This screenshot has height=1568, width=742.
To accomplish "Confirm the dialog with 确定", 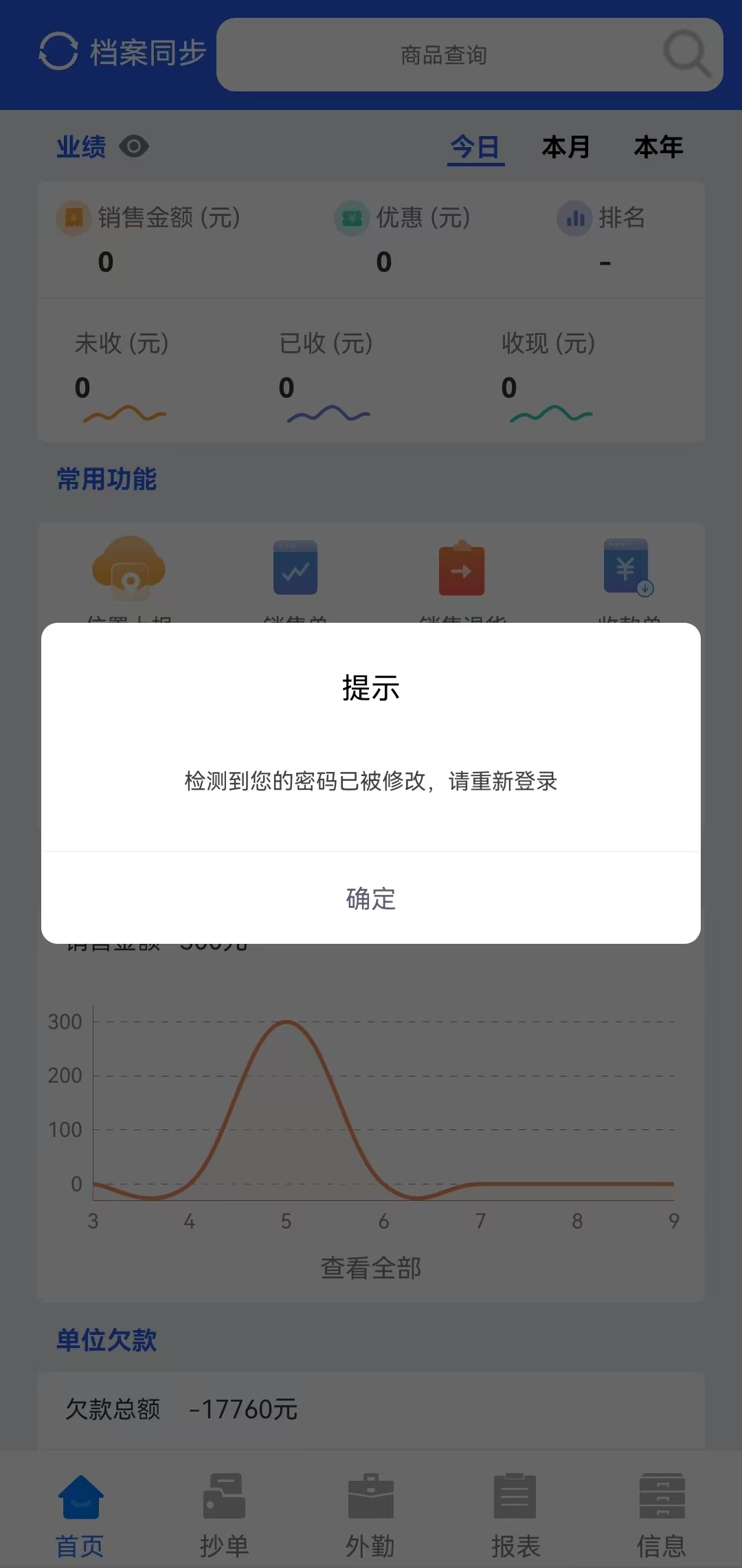I will (x=371, y=898).
